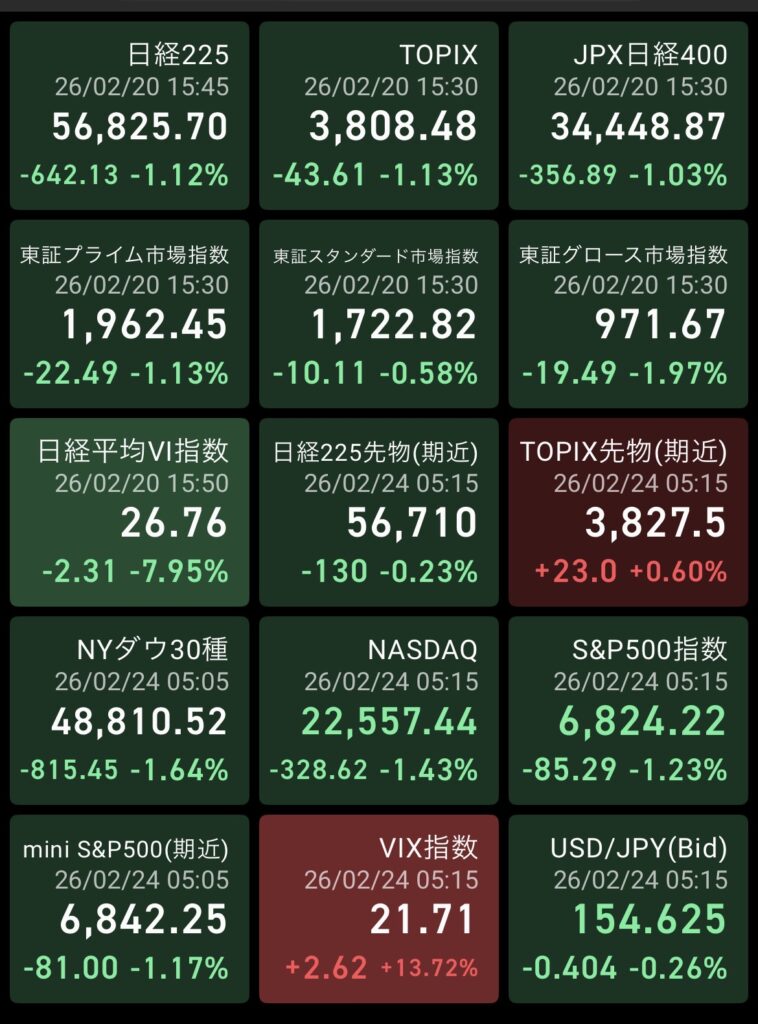Check the NASDAQ index card

[x=378, y=710]
